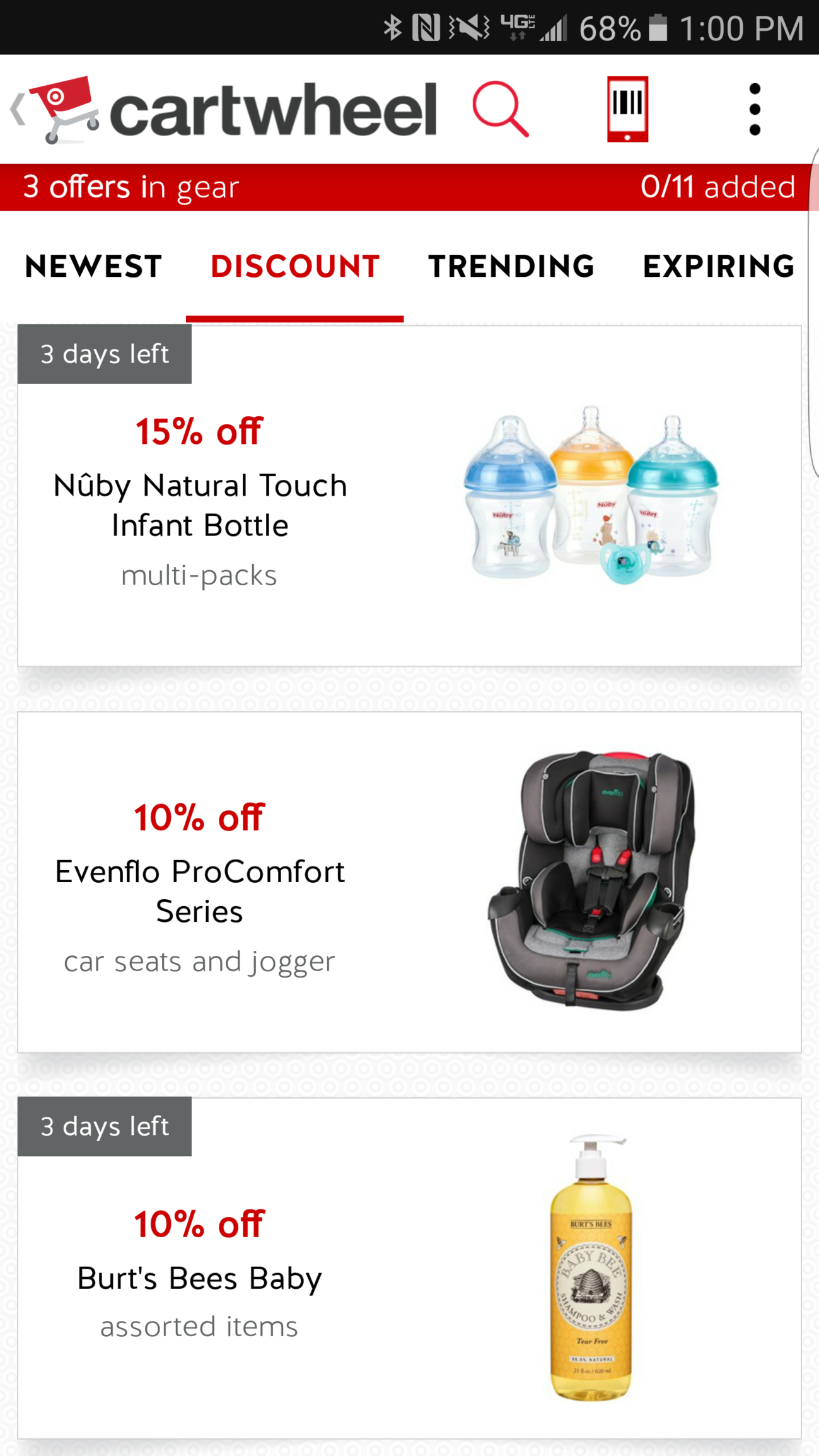Viewport: 819px width, 1456px height.
Task: Select the Discount tab
Action: [295, 266]
